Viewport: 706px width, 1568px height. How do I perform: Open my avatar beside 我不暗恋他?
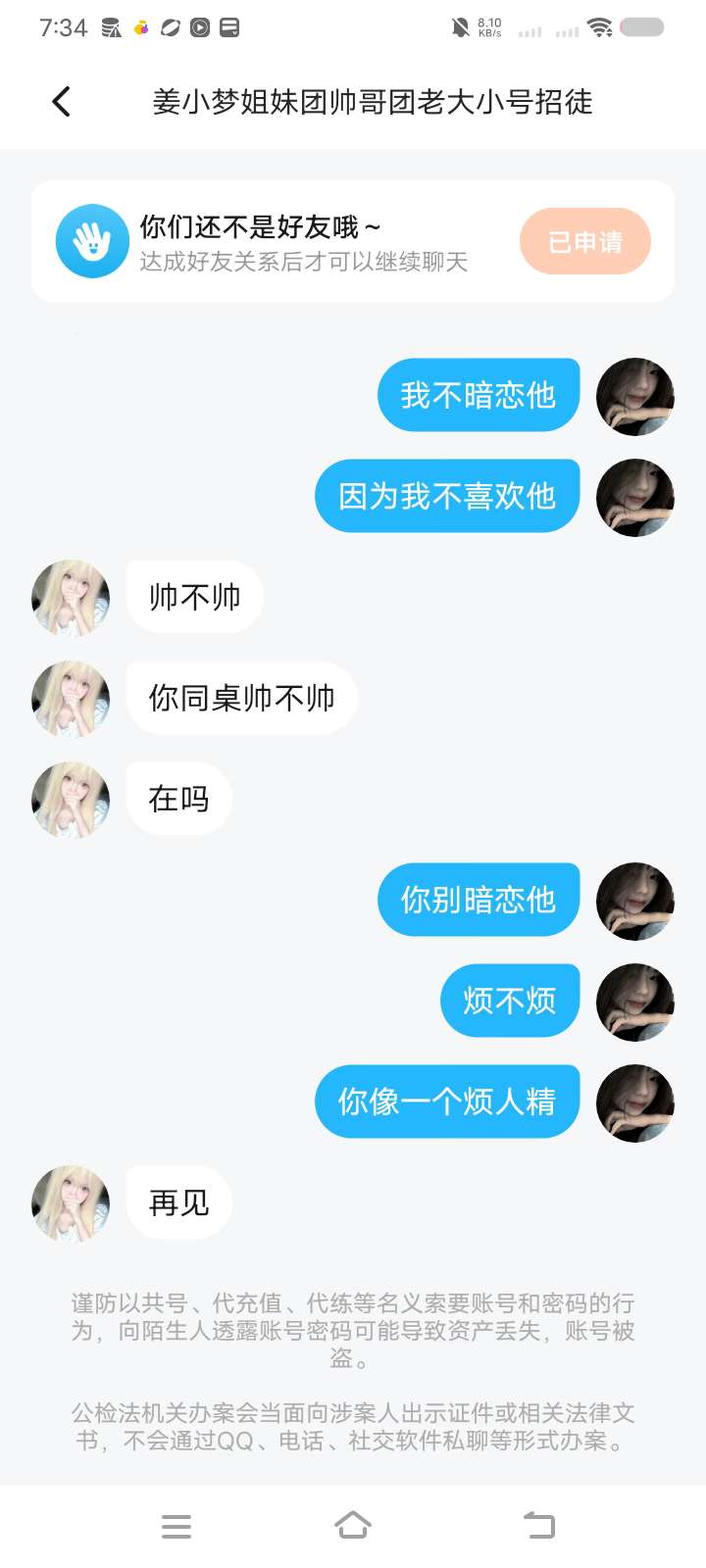635,396
